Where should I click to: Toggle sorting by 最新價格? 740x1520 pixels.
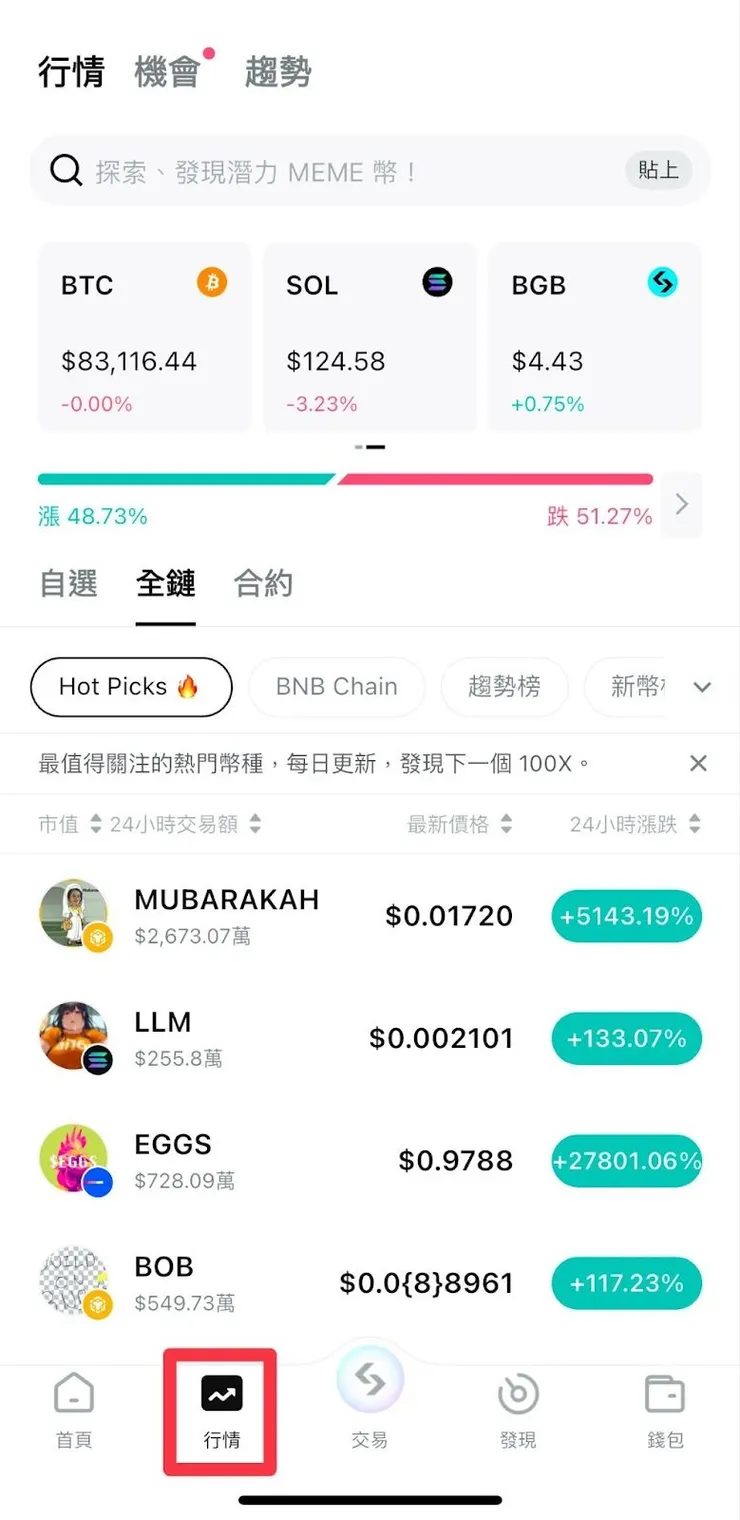pos(507,824)
